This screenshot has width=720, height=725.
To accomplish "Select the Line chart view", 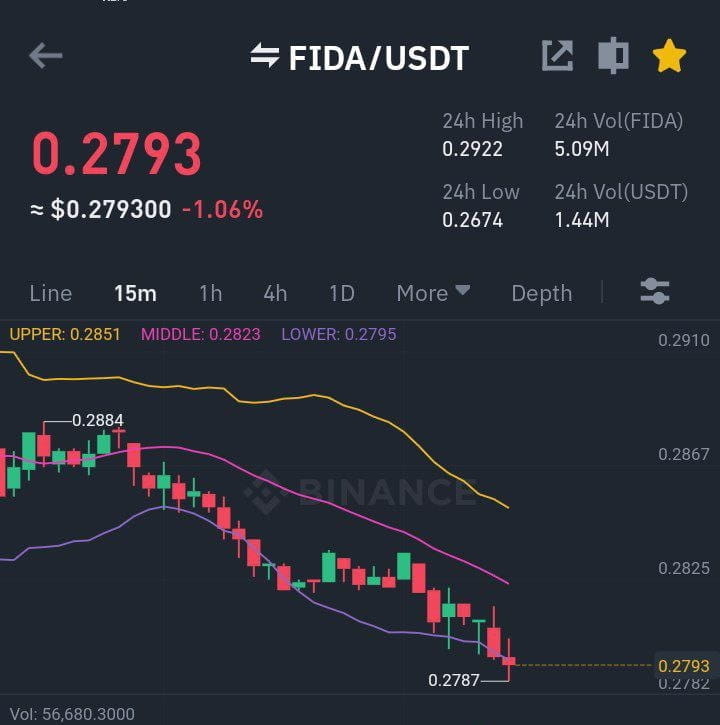I will click(50, 293).
